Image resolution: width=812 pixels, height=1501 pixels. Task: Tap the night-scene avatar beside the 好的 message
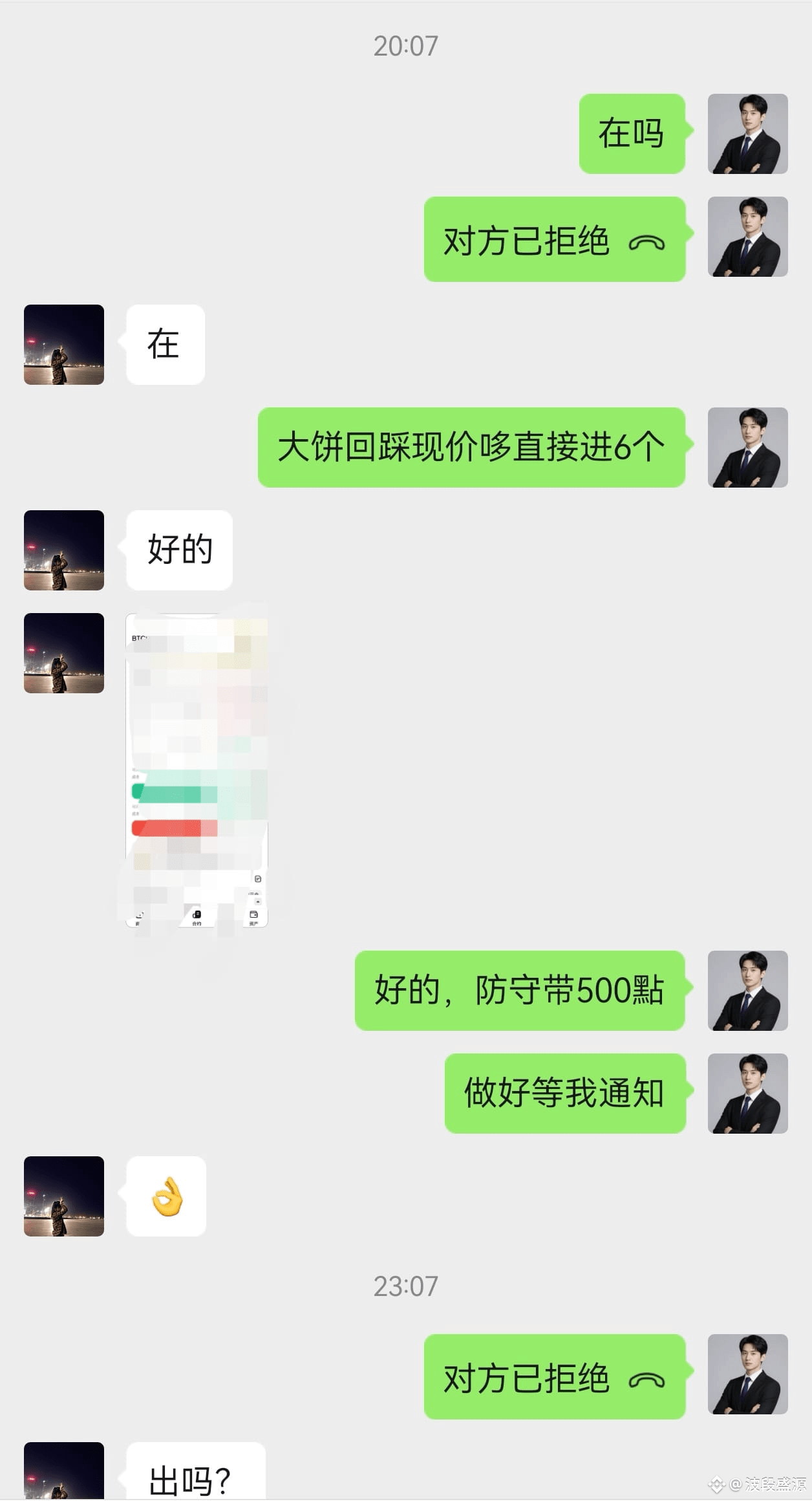(x=63, y=550)
